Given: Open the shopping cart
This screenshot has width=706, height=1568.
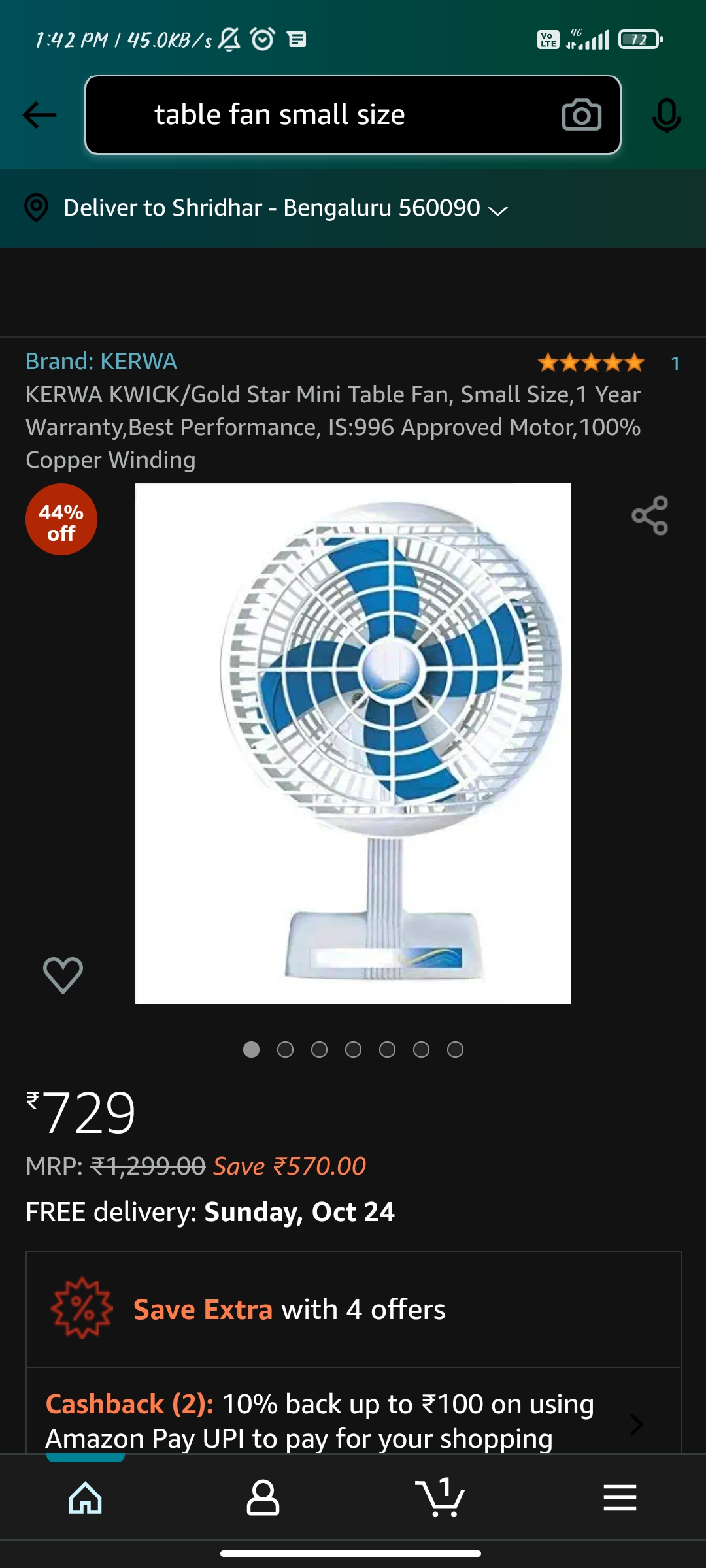Looking at the screenshot, I should coord(440,1497).
